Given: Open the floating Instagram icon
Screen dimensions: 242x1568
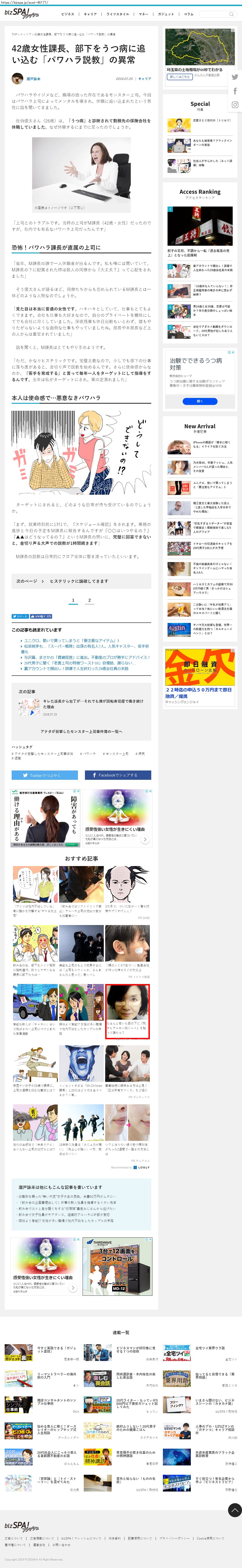Looking at the screenshot, I should coord(235,105).
